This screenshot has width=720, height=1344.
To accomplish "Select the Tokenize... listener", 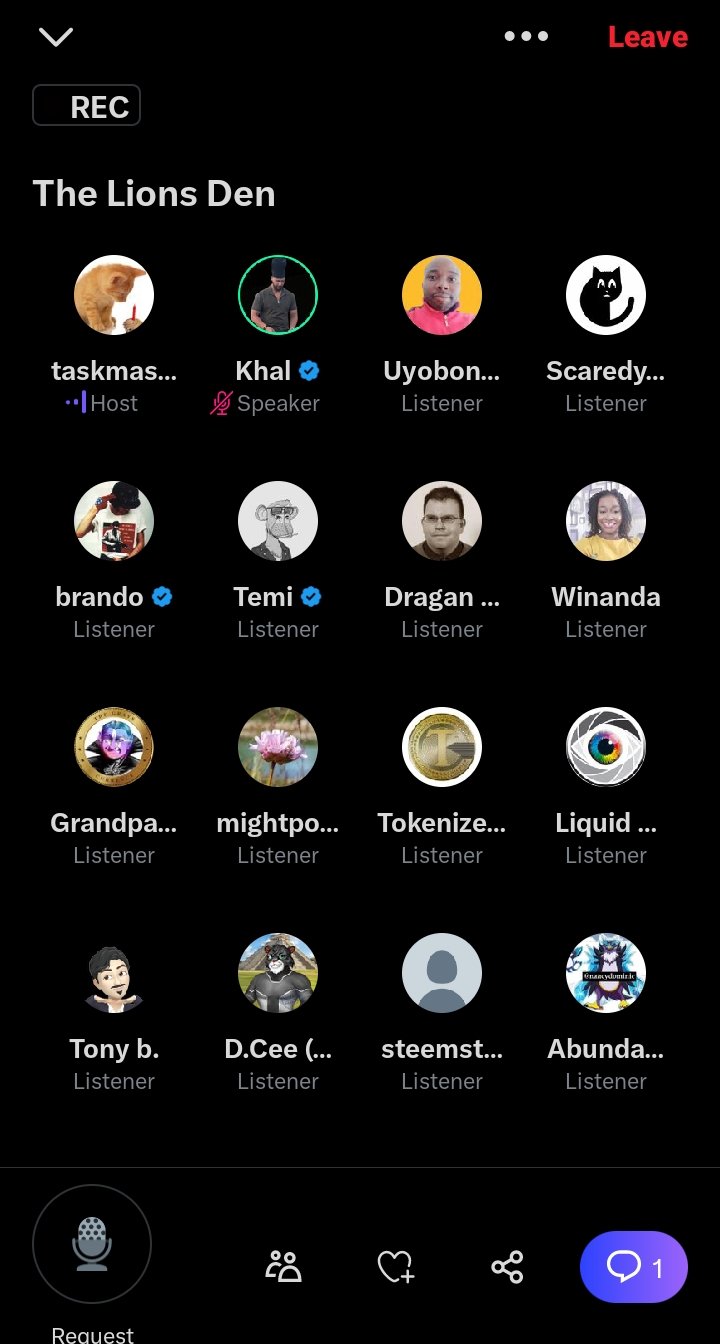I will click(442, 747).
